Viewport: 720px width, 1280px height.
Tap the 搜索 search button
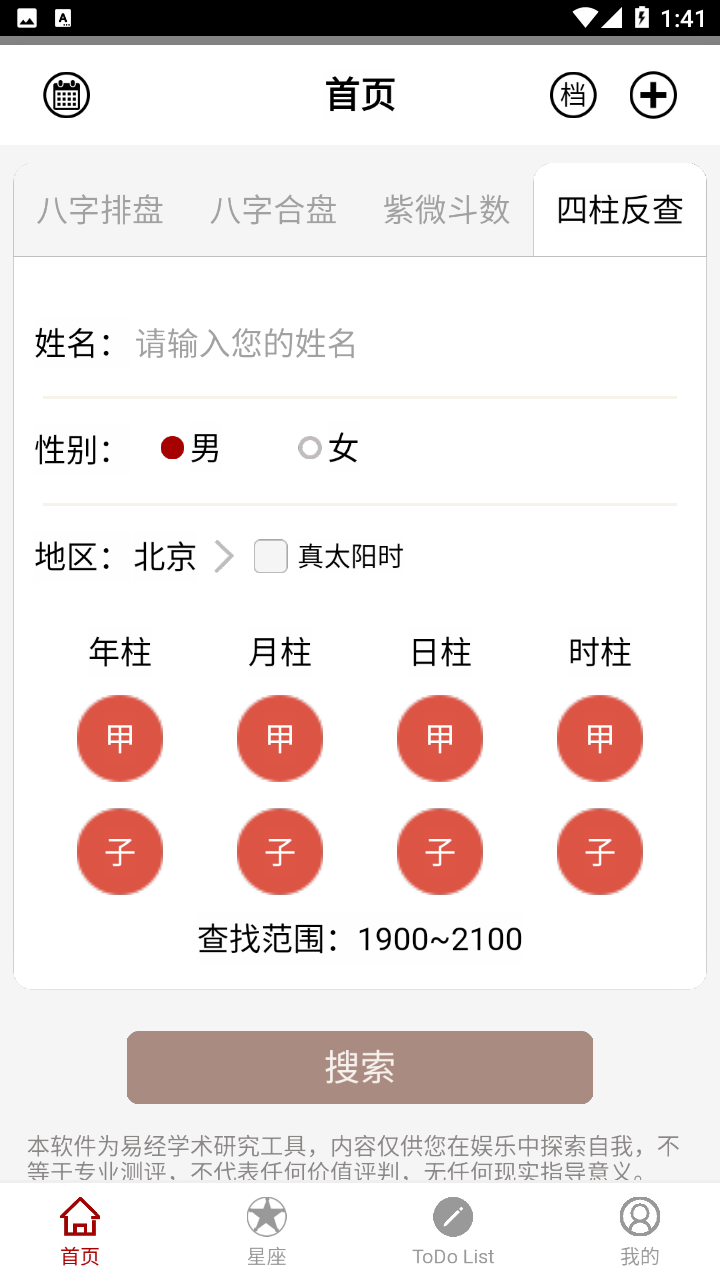pos(360,1067)
